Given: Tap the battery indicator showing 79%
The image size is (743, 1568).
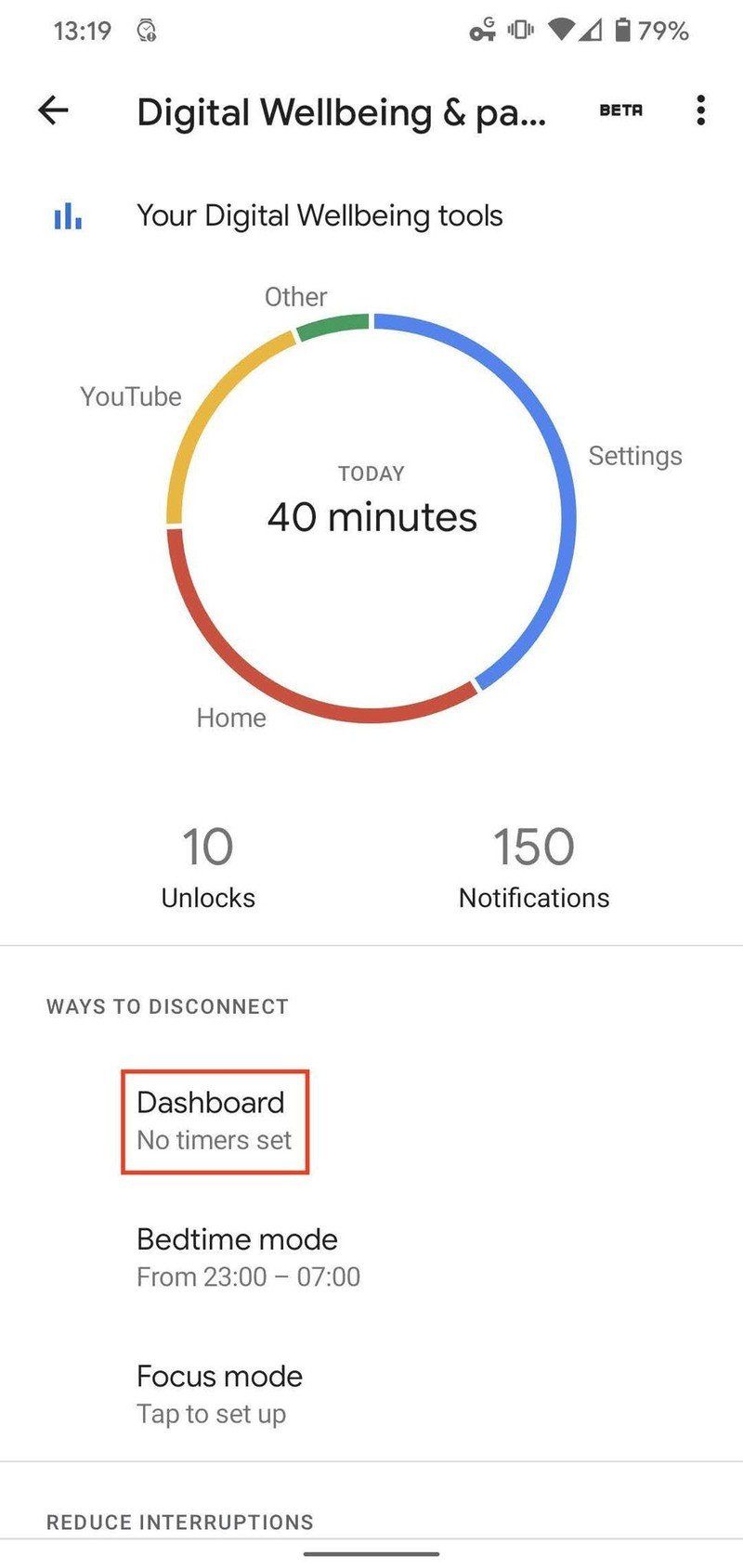Looking at the screenshot, I should point(641,30).
